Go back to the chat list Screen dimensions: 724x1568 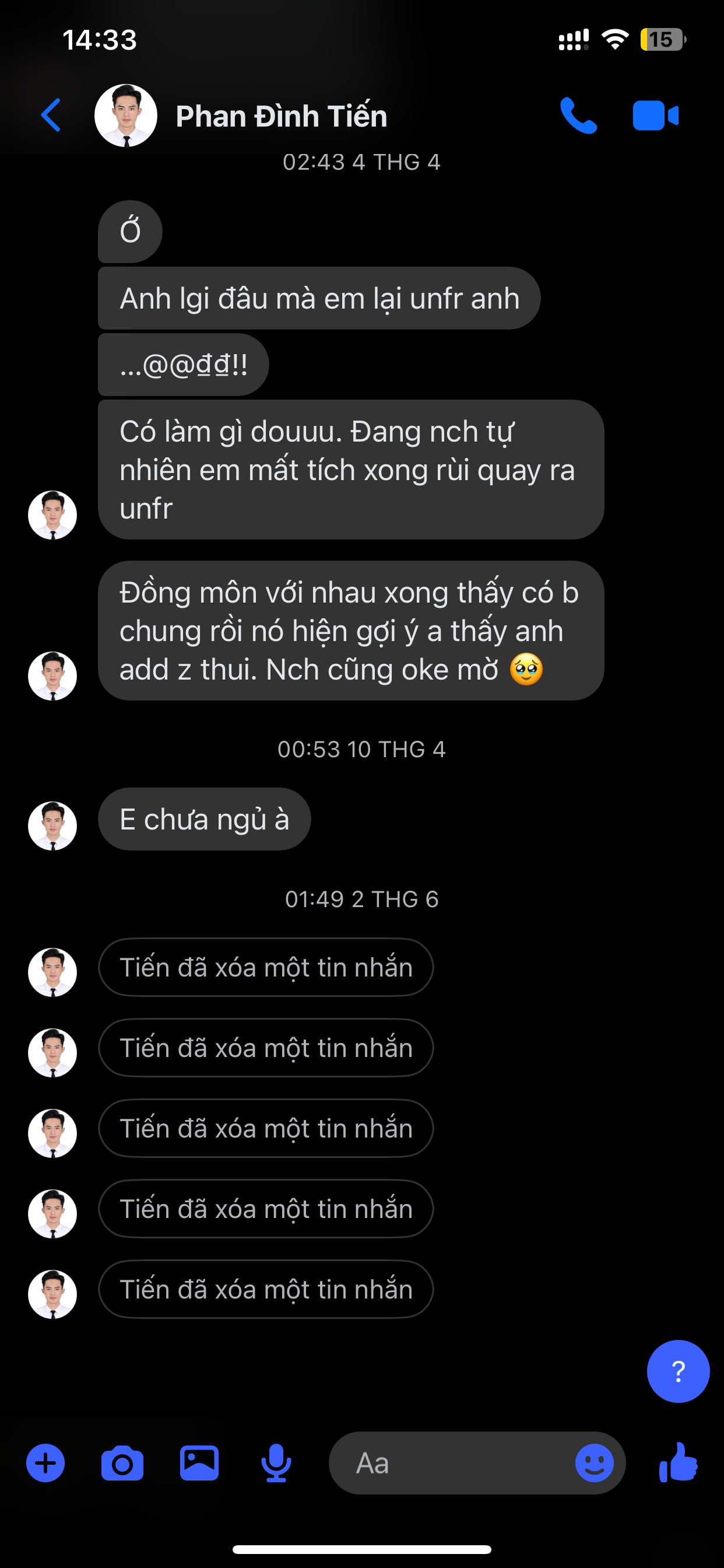point(51,115)
